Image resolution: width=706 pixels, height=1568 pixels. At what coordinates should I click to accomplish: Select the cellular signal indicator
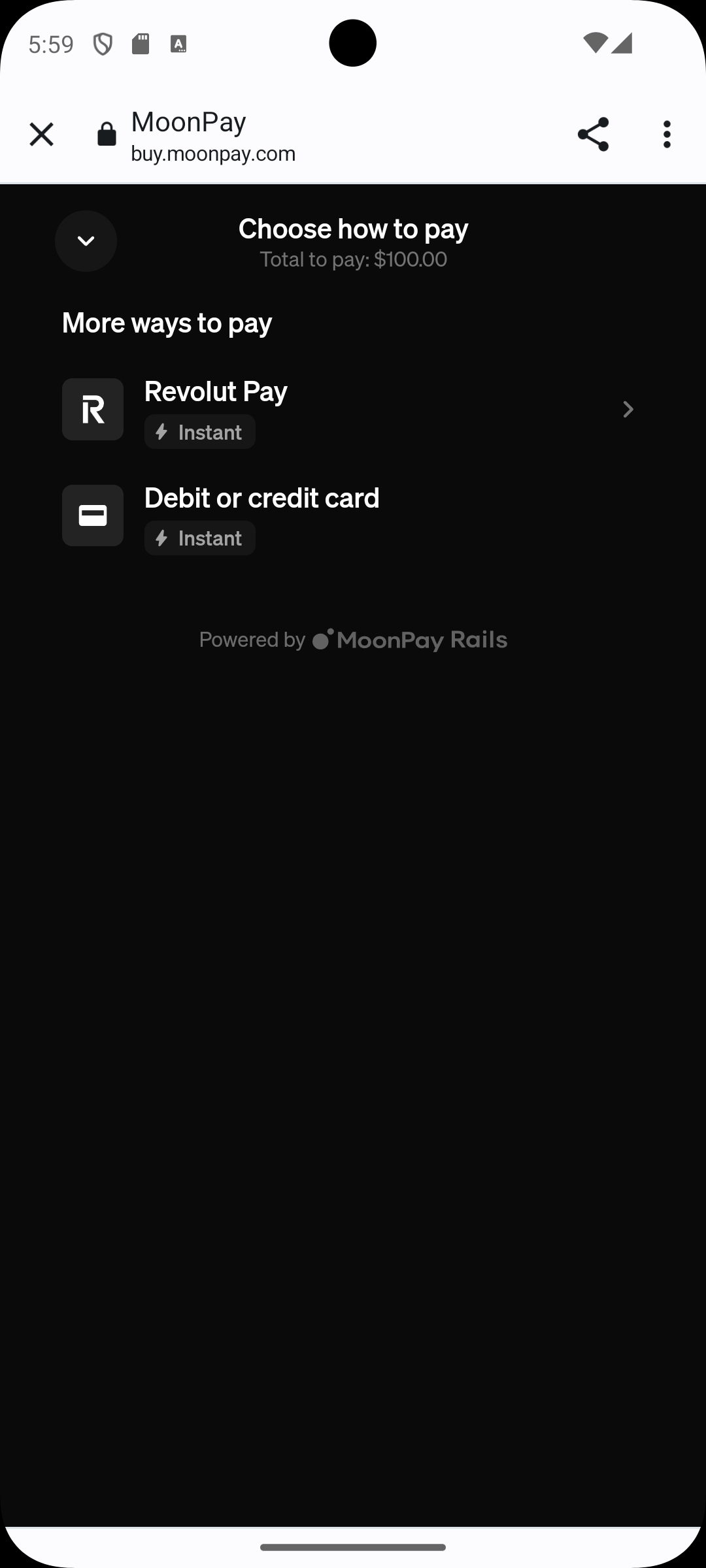[621, 43]
